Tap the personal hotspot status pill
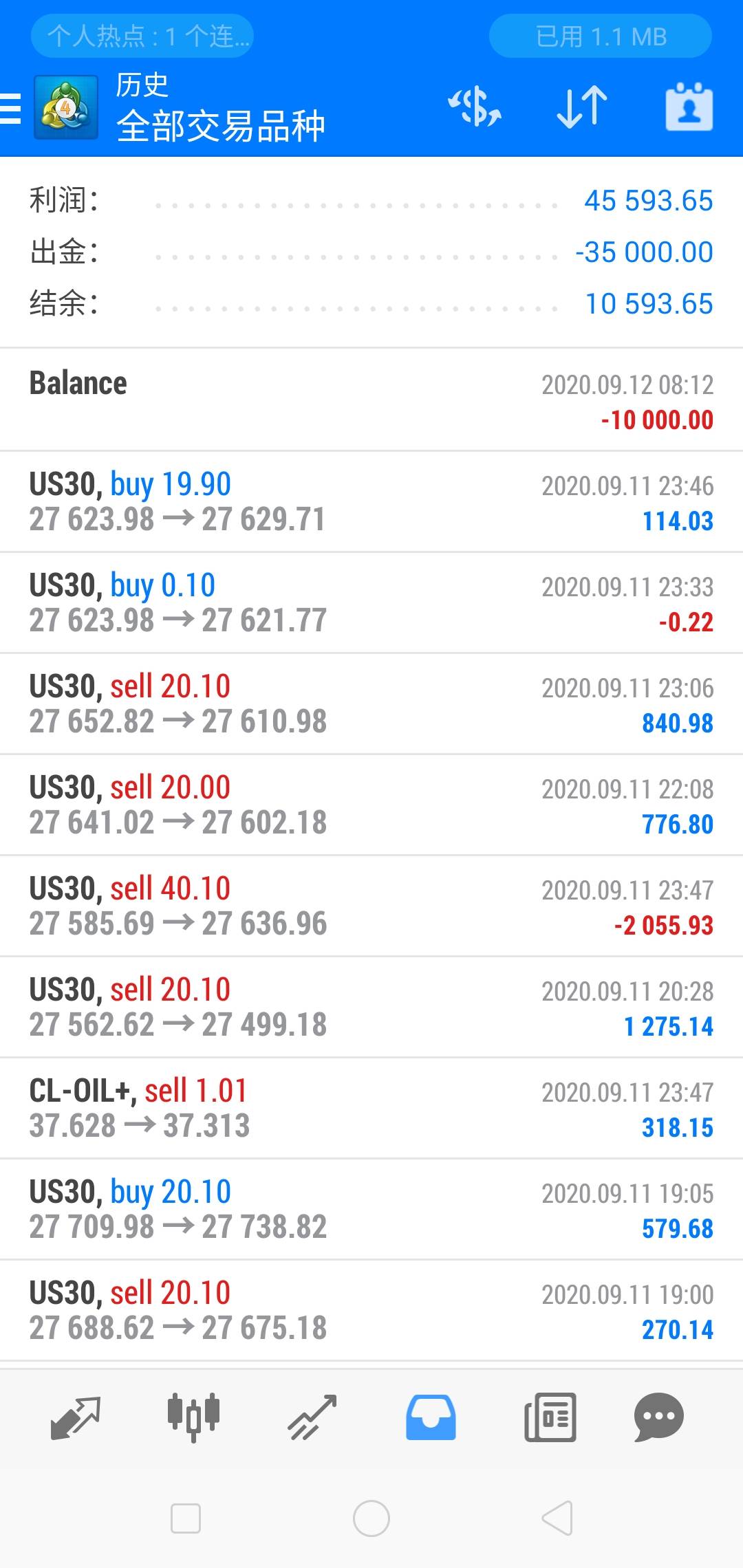The image size is (743, 1568). click(x=142, y=36)
